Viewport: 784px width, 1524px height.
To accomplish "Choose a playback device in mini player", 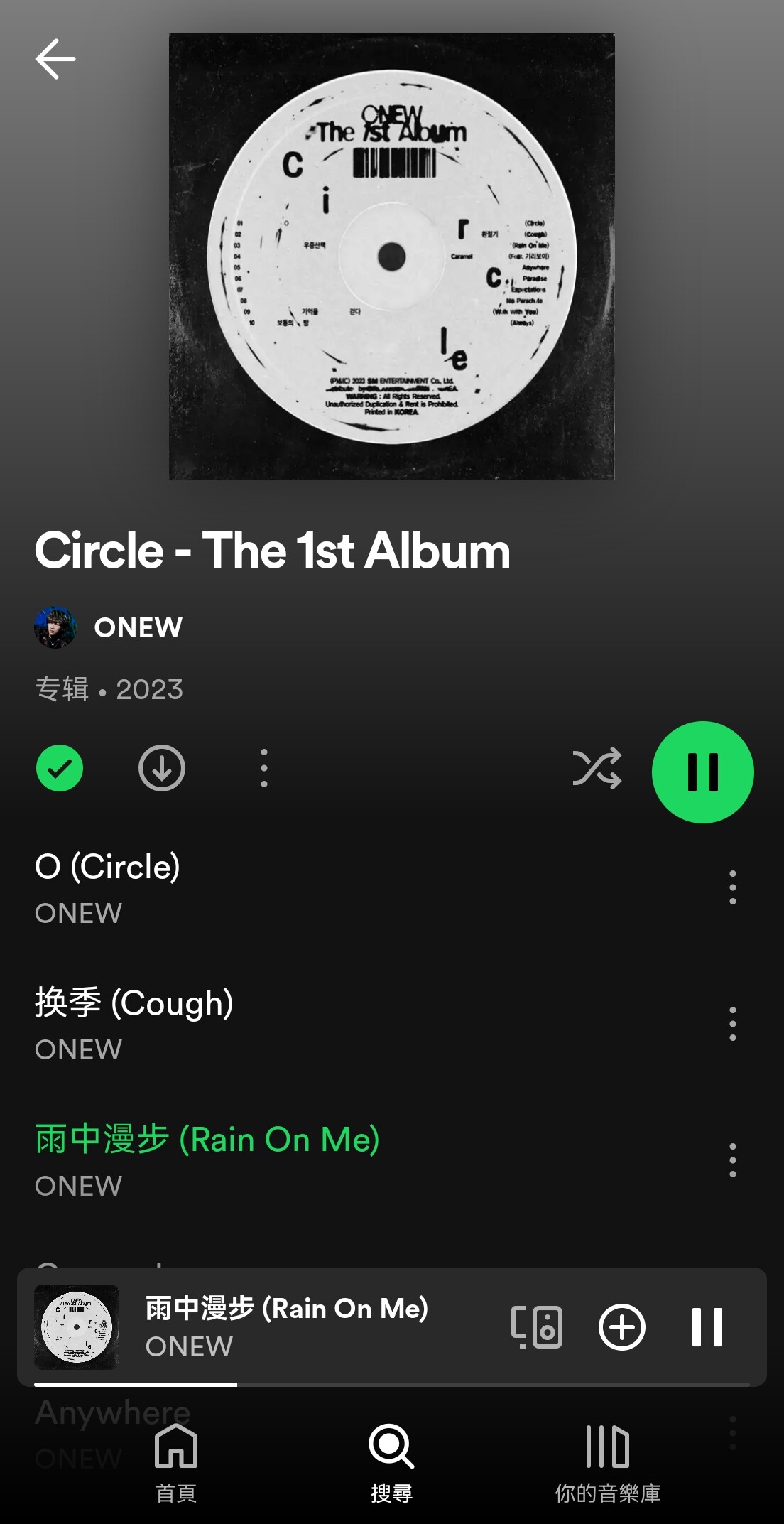I will pyautogui.click(x=537, y=1326).
